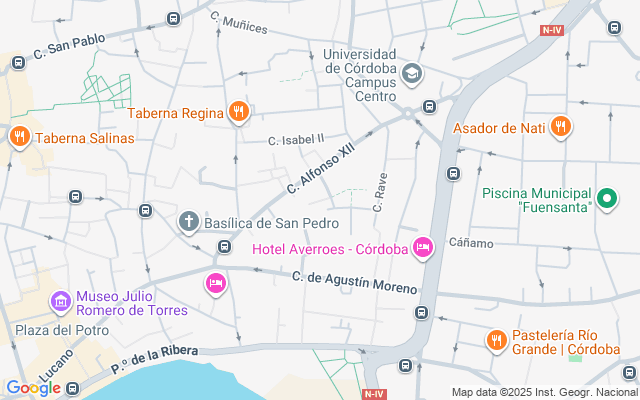640x400 pixels.
Task: Select the Piscina Municipal Fuensanta marker
Action: (x=607, y=198)
